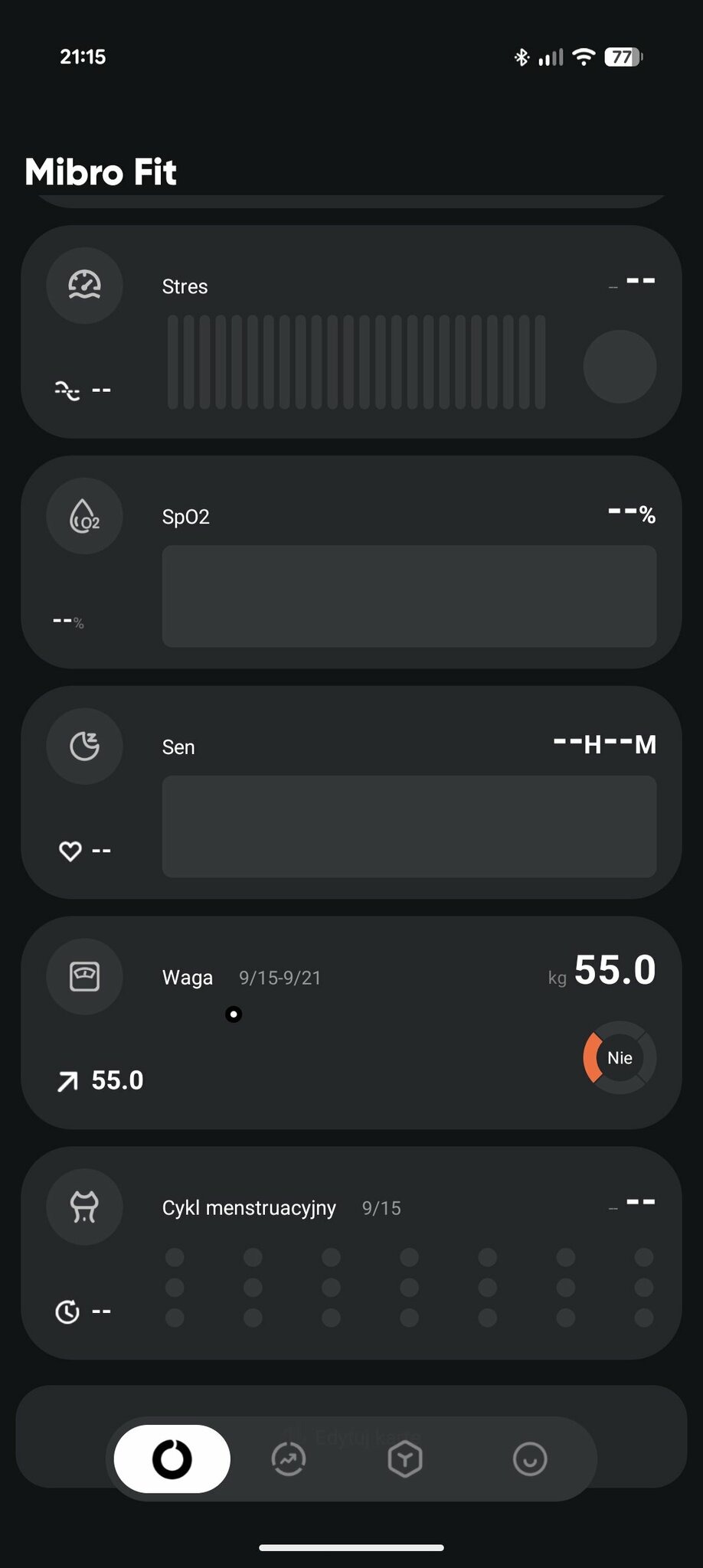Switch to the device cube tab
Image resolution: width=703 pixels, height=1568 pixels.
[405, 1459]
